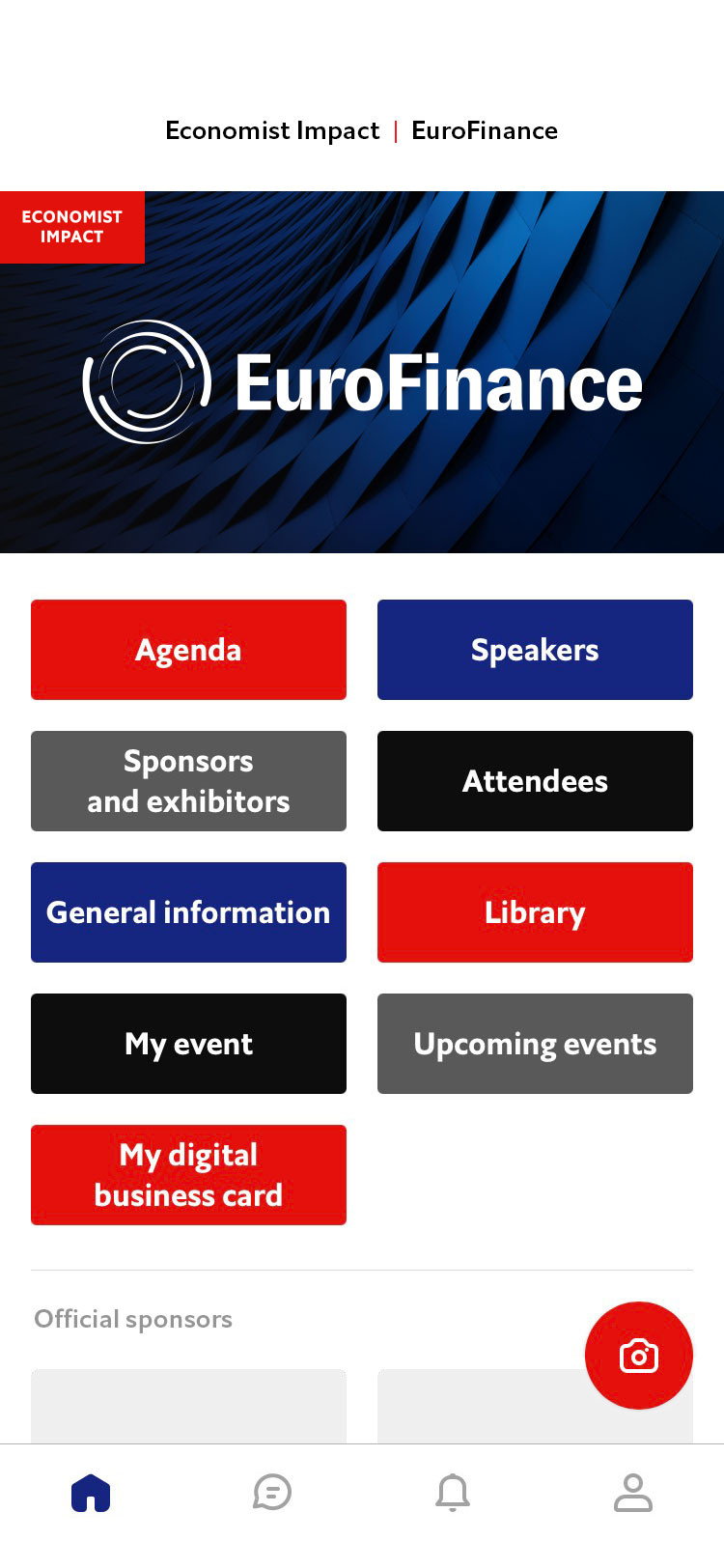This screenshot has height=1568, width=724.
Task: Open My digital business card
Action: point(188,1175)
